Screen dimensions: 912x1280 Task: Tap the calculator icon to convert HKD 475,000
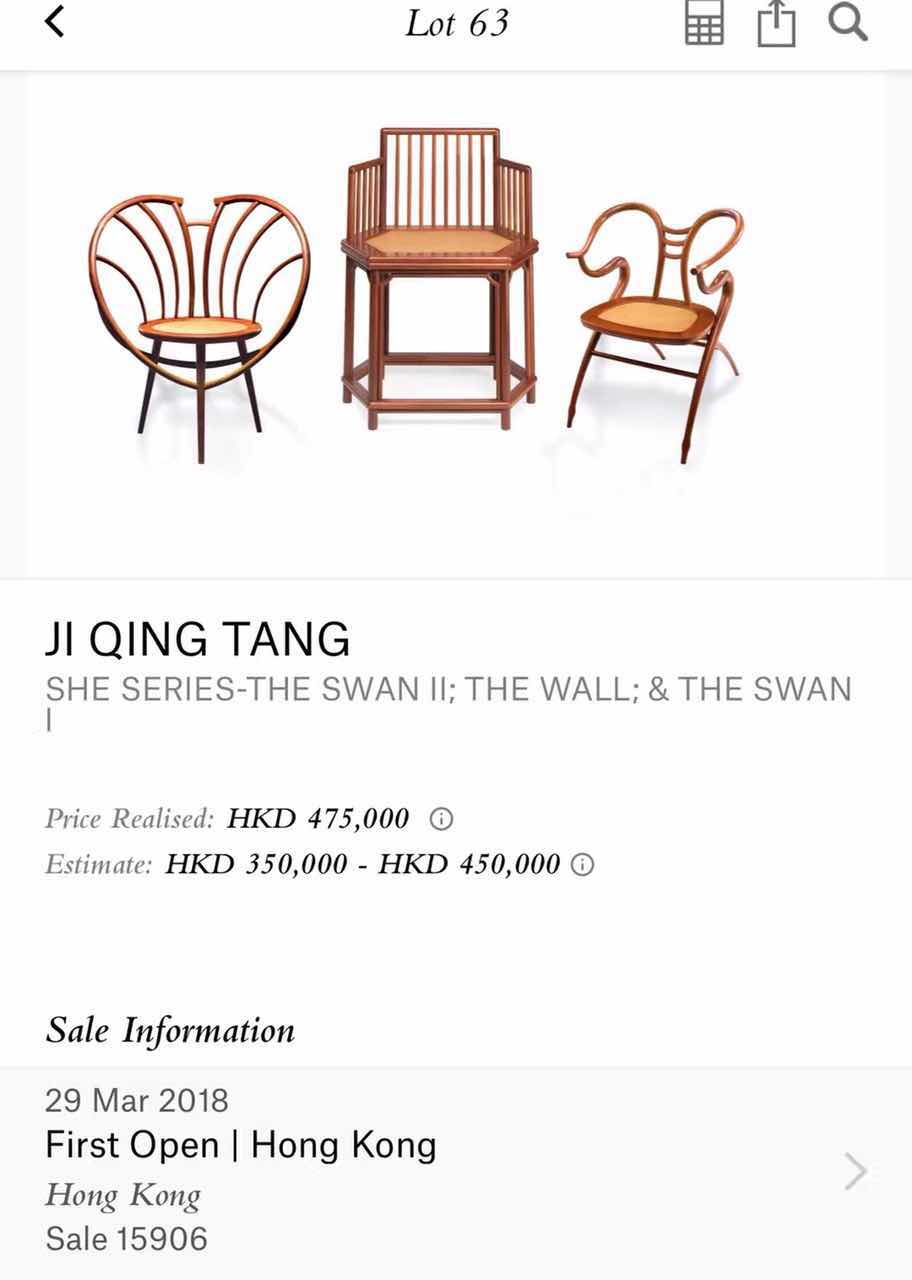point(704,24)
